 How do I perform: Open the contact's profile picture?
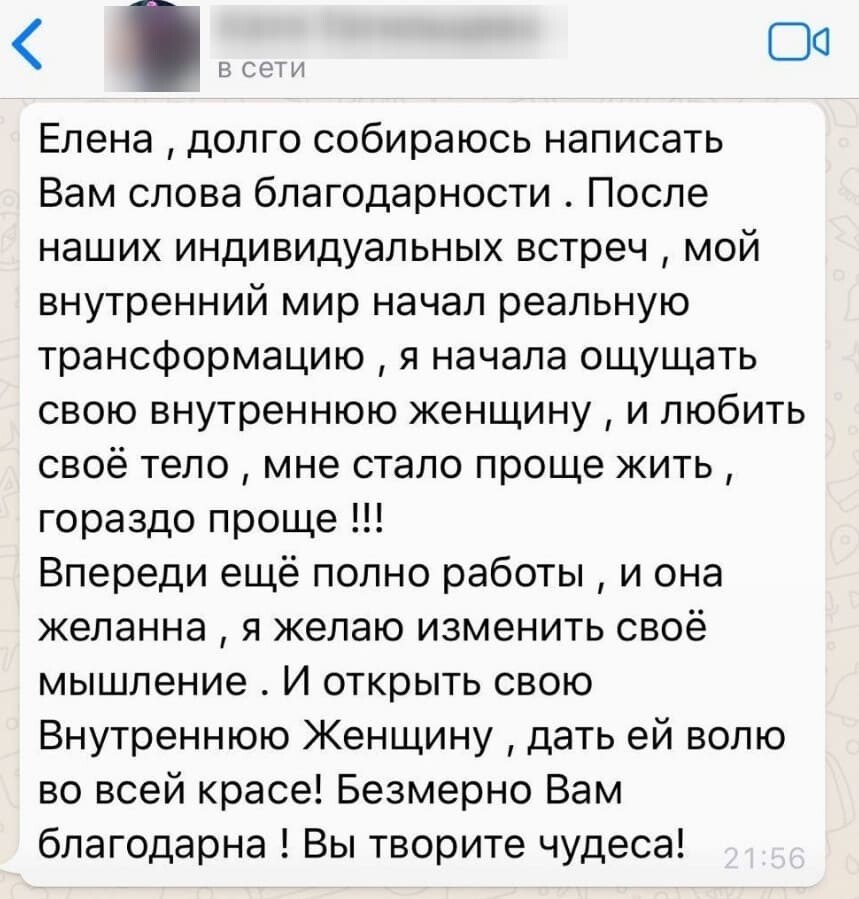coord(151,45)
